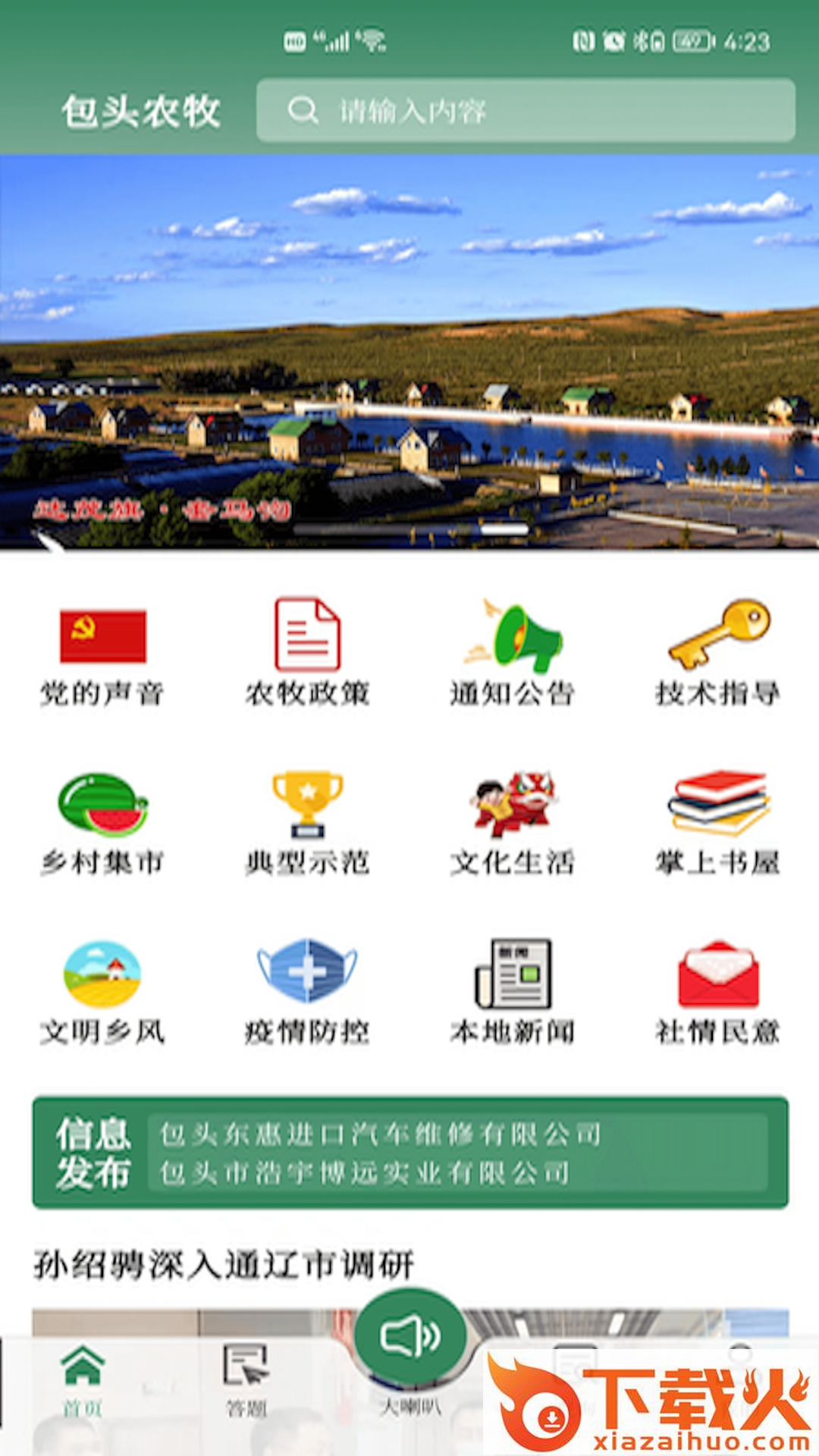819x1456 pixels.
Task: Open 技术指导 section
Action: point(717,652)
